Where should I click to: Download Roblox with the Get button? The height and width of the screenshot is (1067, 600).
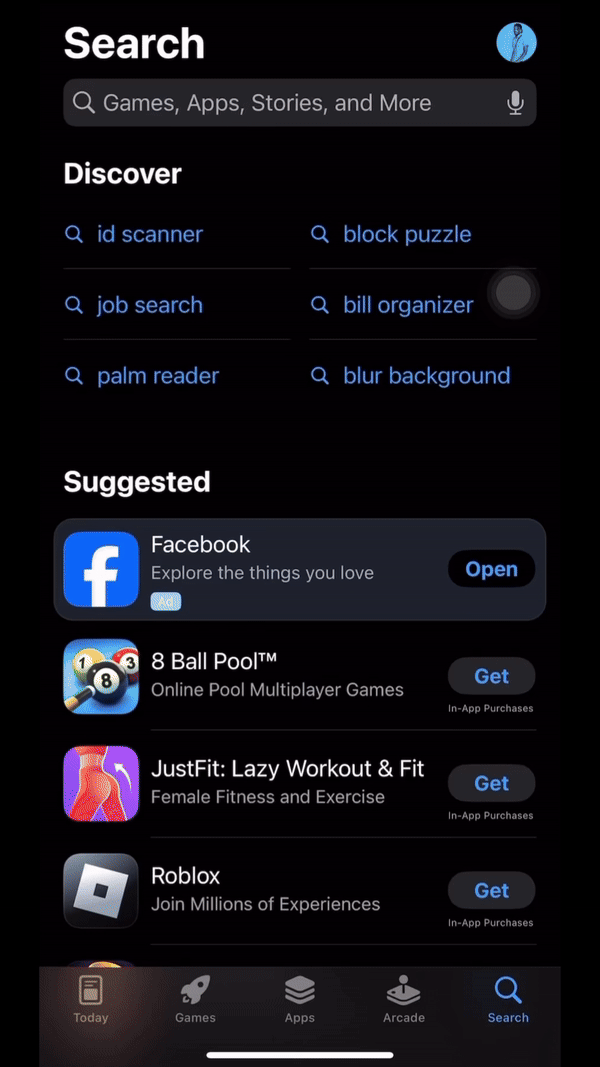click(x=491, y=890)
